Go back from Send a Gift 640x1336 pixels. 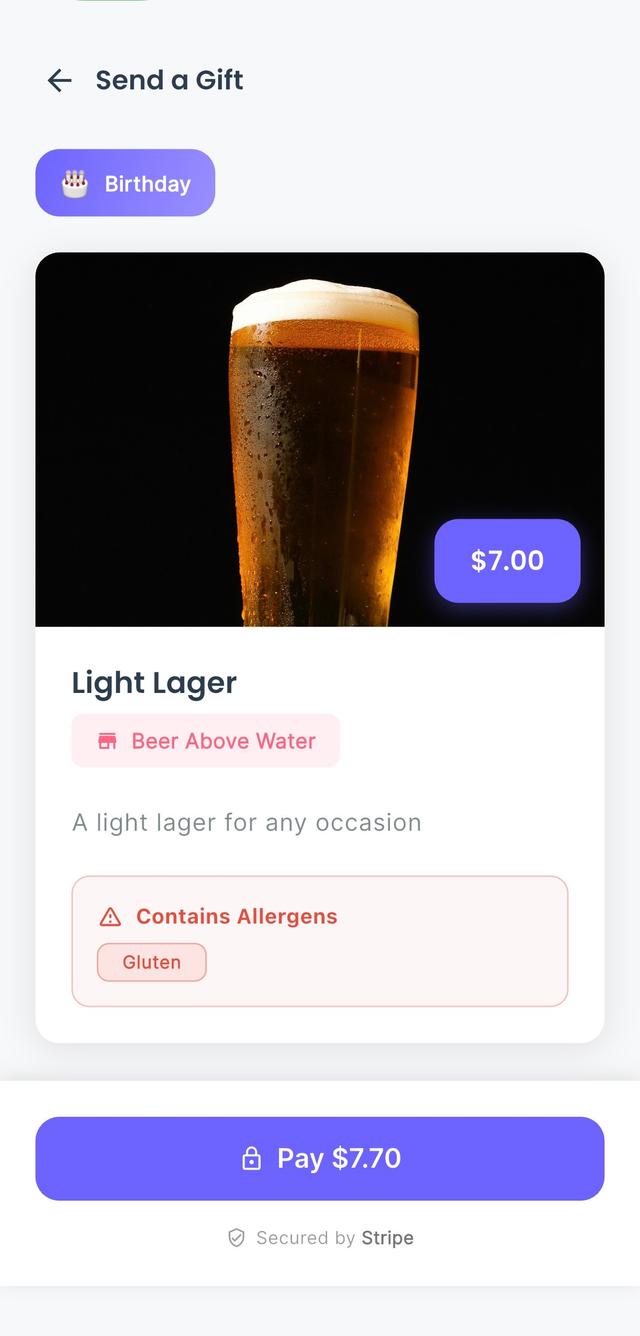point(59,81)
